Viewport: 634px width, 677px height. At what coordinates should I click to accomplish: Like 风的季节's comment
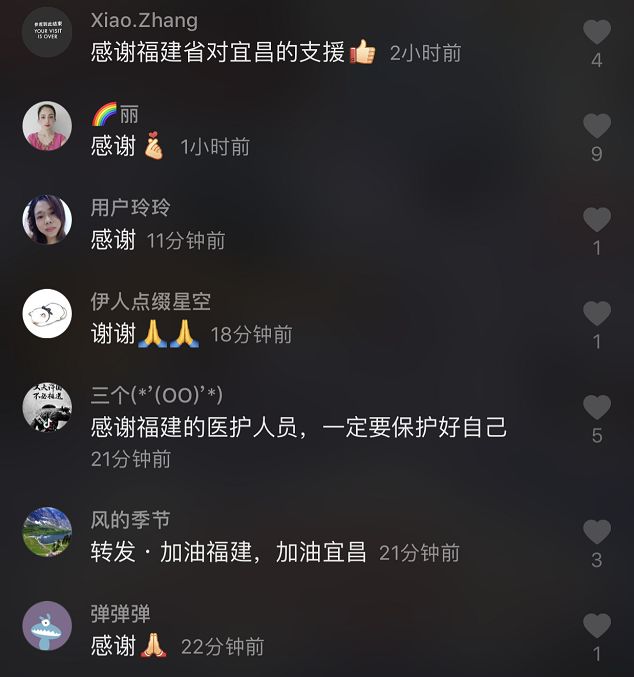(597, 532)
